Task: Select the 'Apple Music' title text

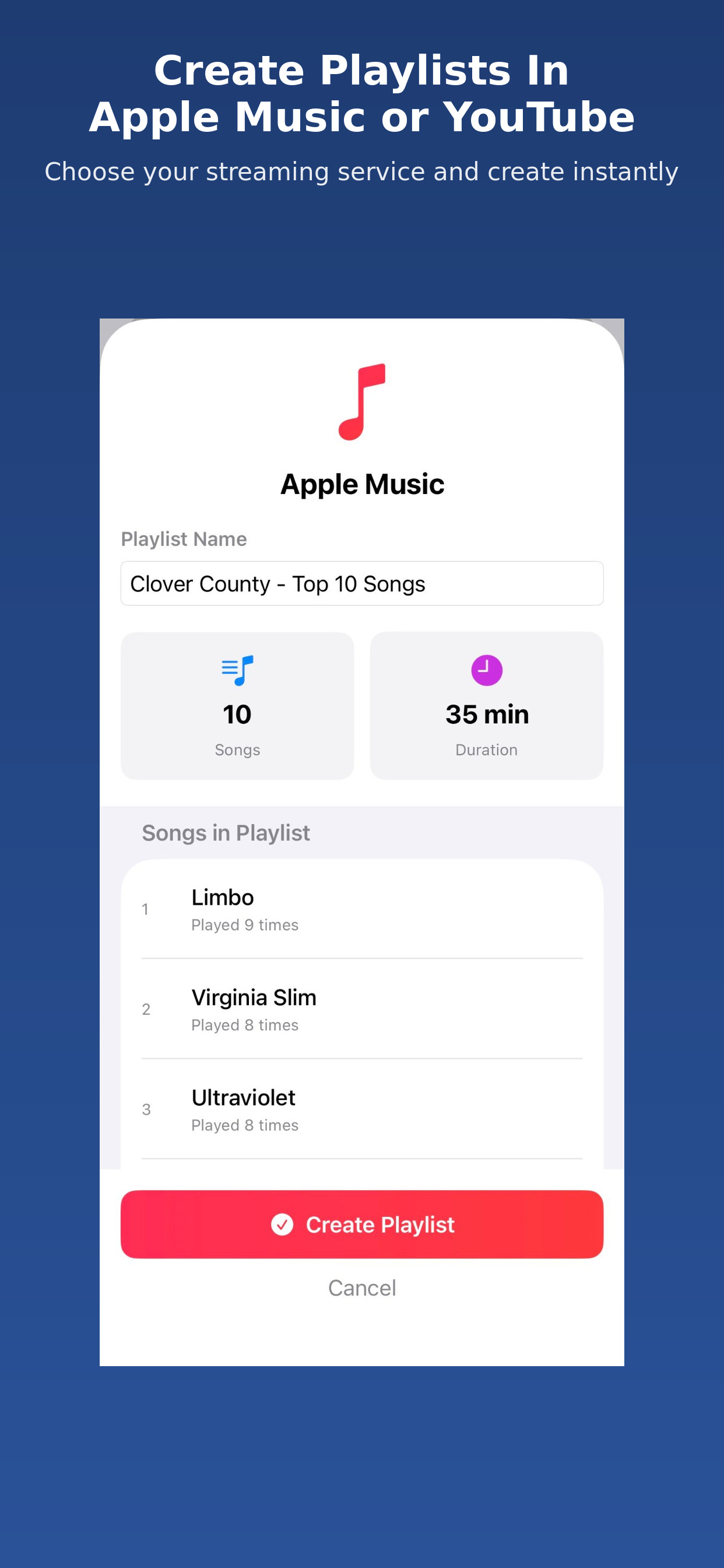Action: [361, 484]
